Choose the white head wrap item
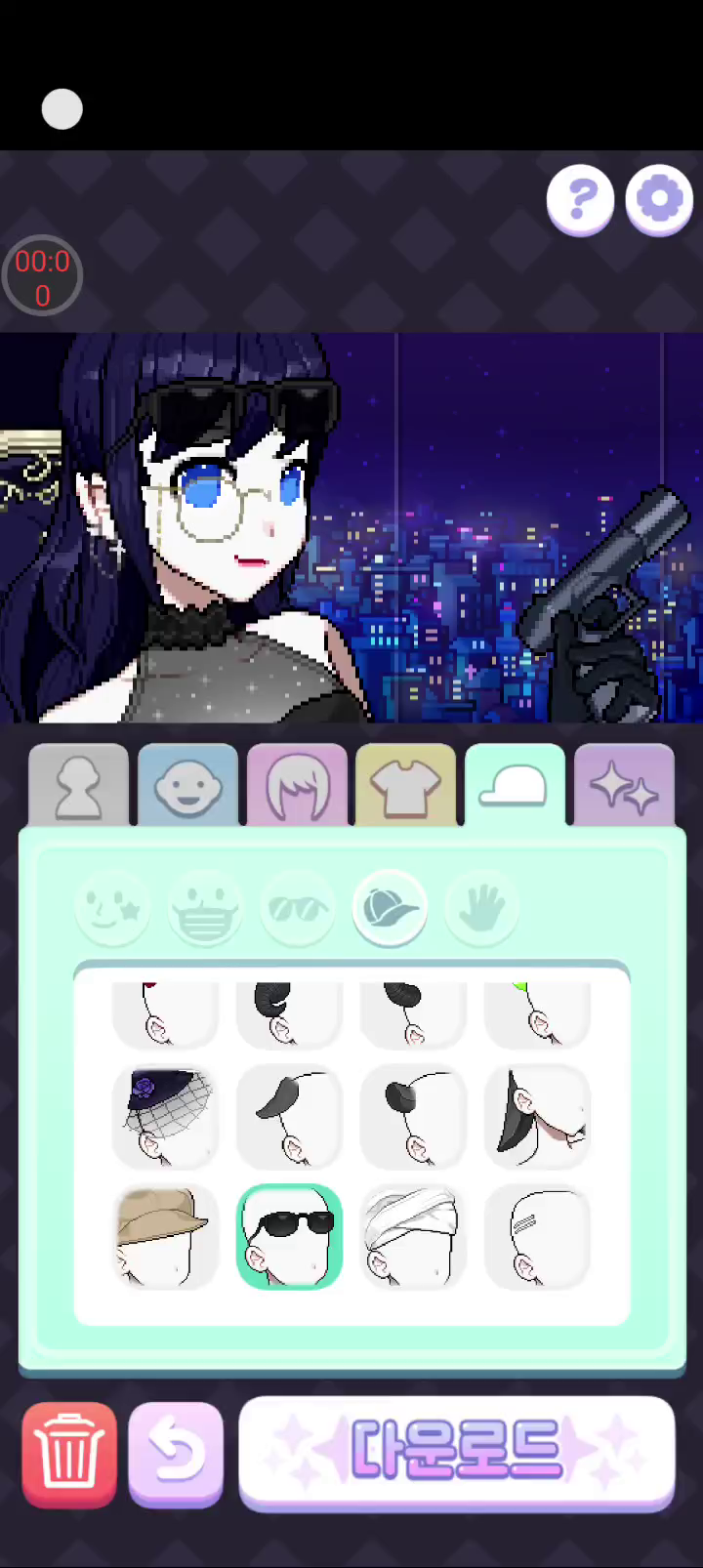Image resolution: width=703 pixels, height=1568 pixels. tap(413, 1237)
